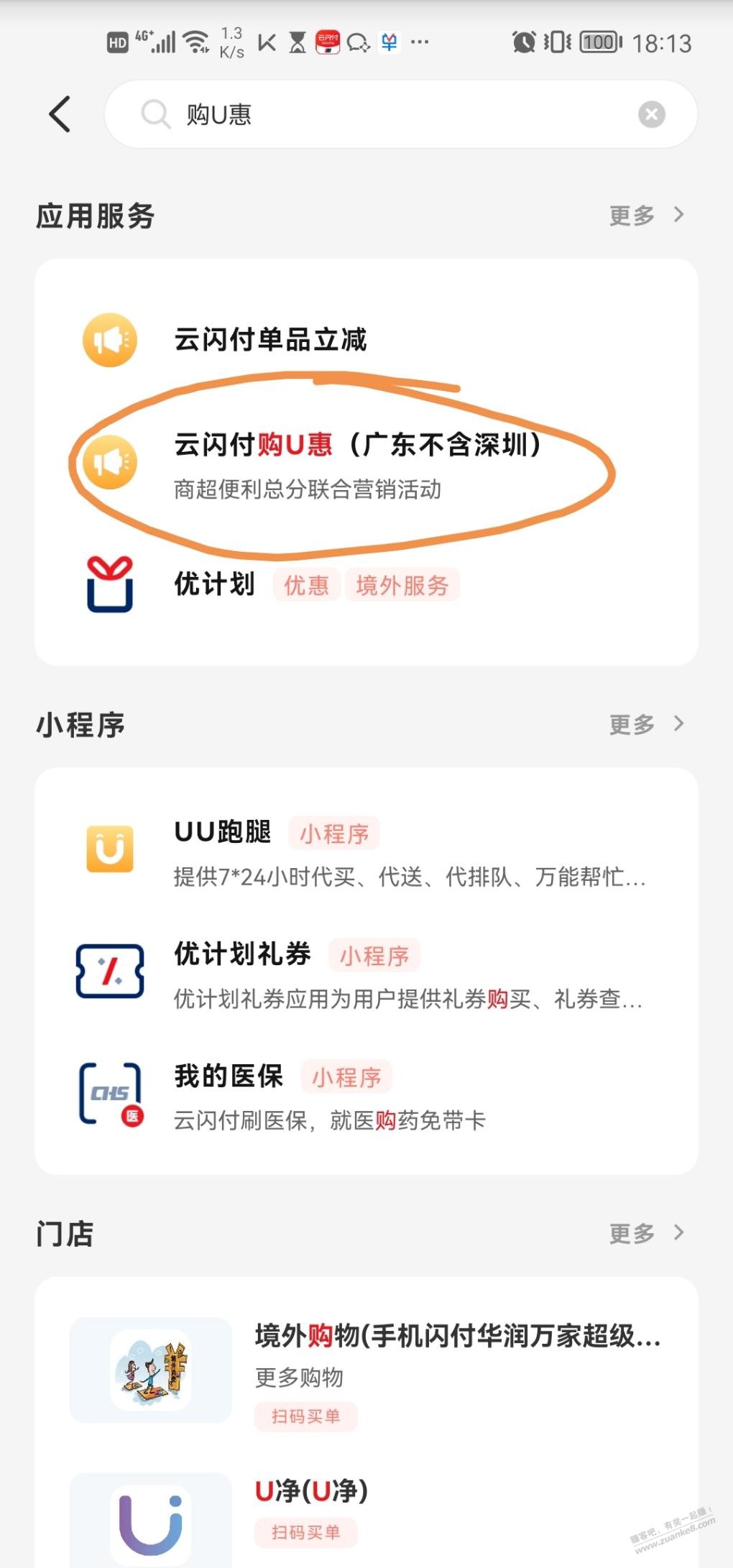733x1568 pixels.
Task: Open 云闪付单品立减 service
Action: (270, 340)
